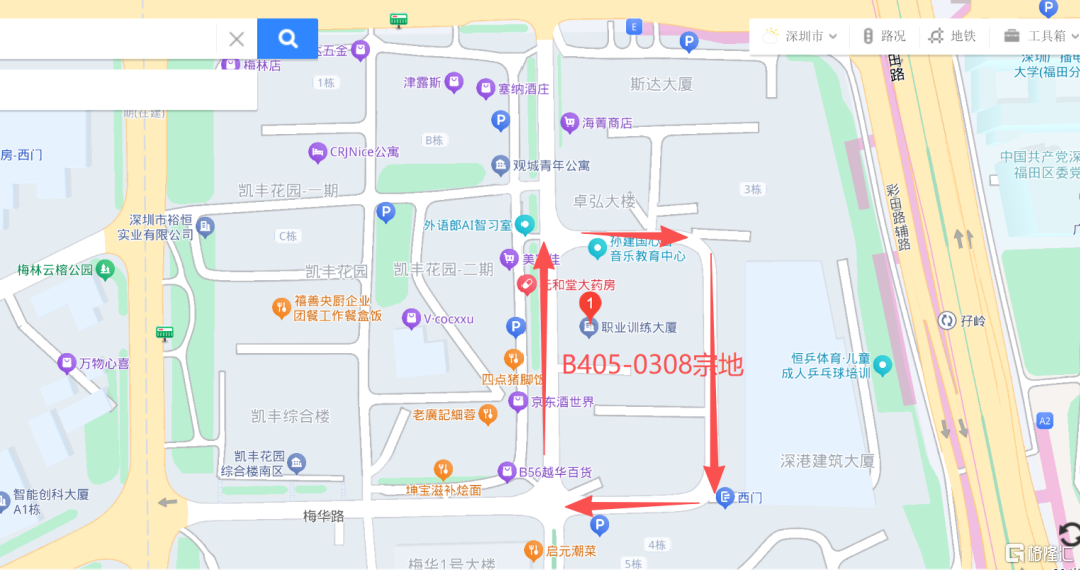Viewport: 1080px width, 570px height.
Task: Open the 观城青年公寓 place marker
Action: [x=501, y=164]
